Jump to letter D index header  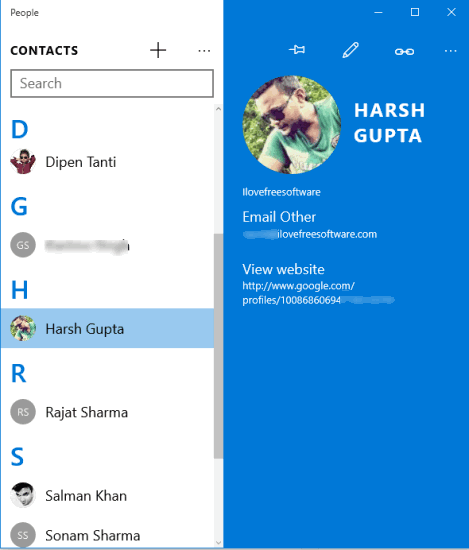(x=20, y=129)
